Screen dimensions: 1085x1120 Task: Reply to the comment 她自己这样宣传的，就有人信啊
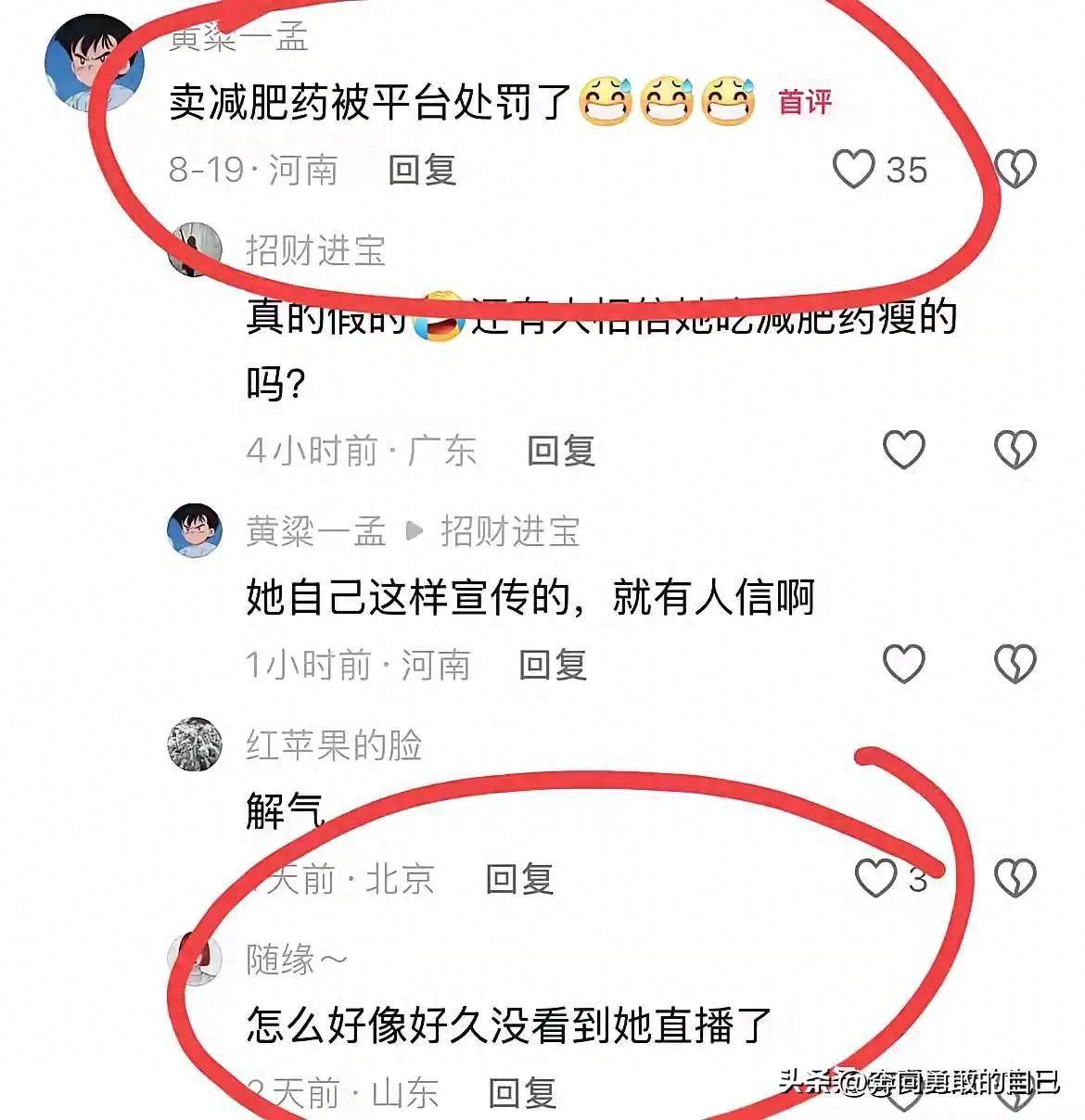(x=553, y=665)
